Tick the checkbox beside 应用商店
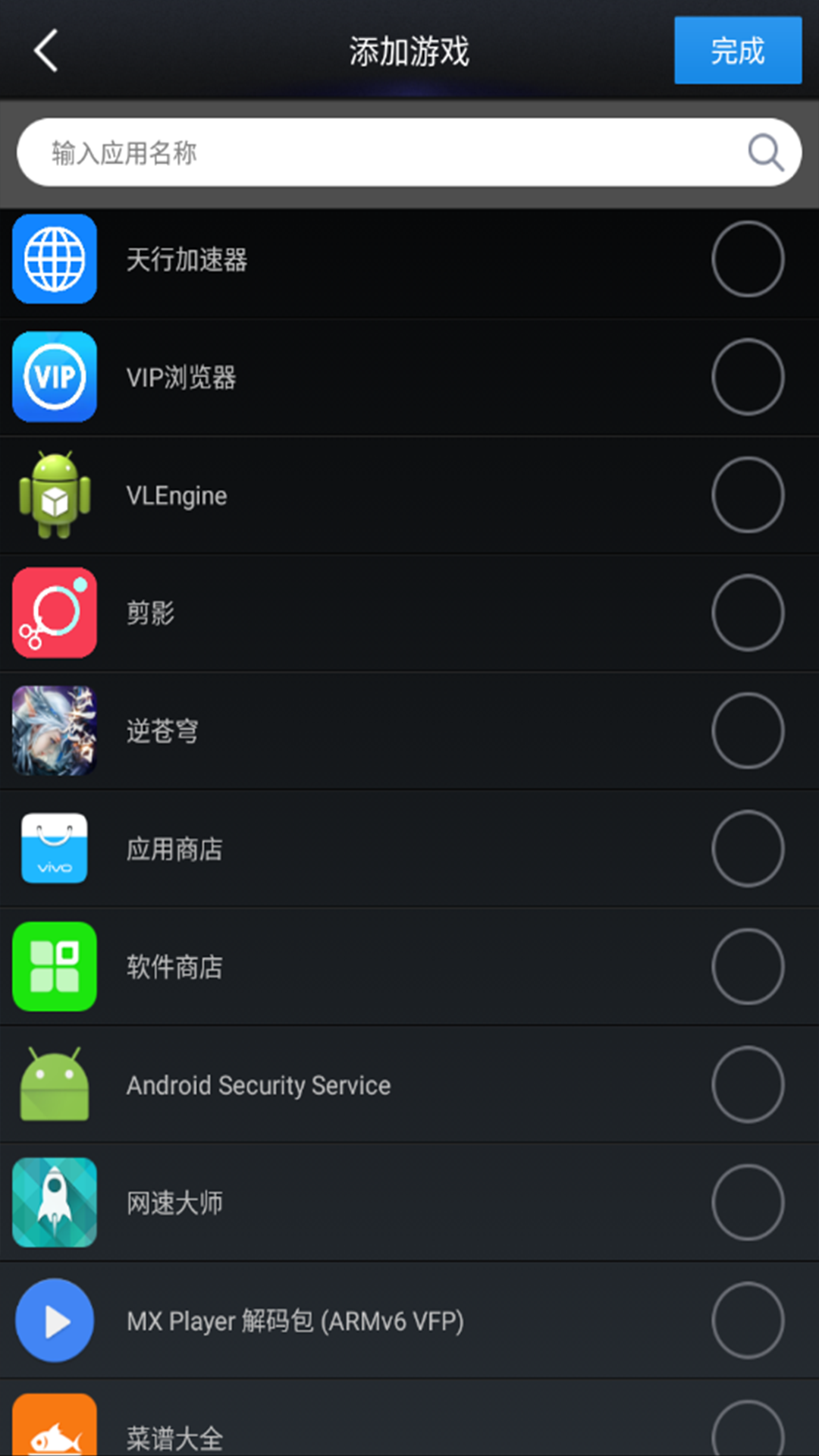819x1456 pixels. coord(748,849)
